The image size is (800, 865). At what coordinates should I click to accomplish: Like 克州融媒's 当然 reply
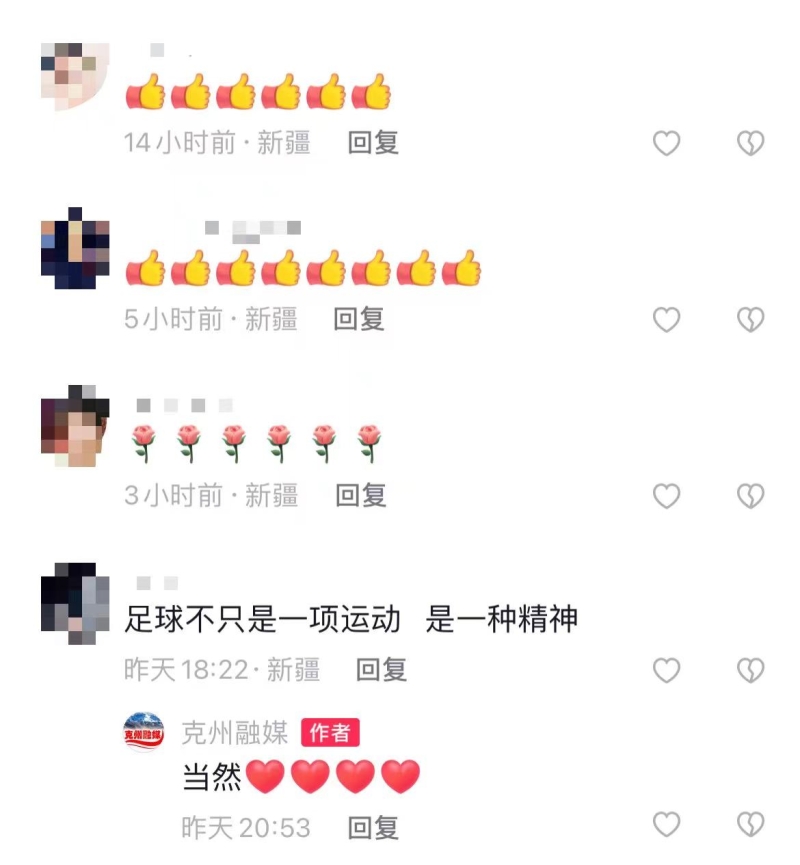tap(666, 826)
